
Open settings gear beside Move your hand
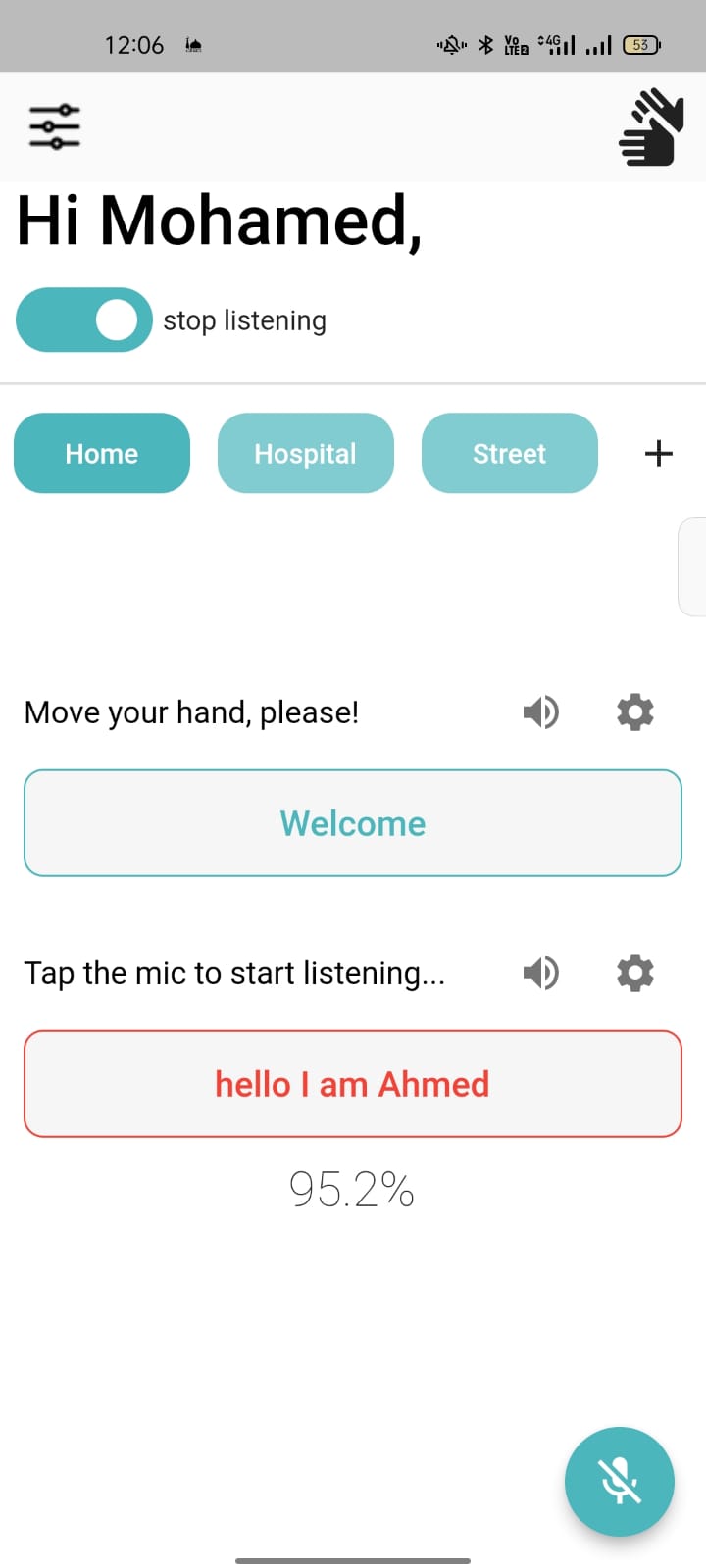pyautogui.click(x=635, y=711)
